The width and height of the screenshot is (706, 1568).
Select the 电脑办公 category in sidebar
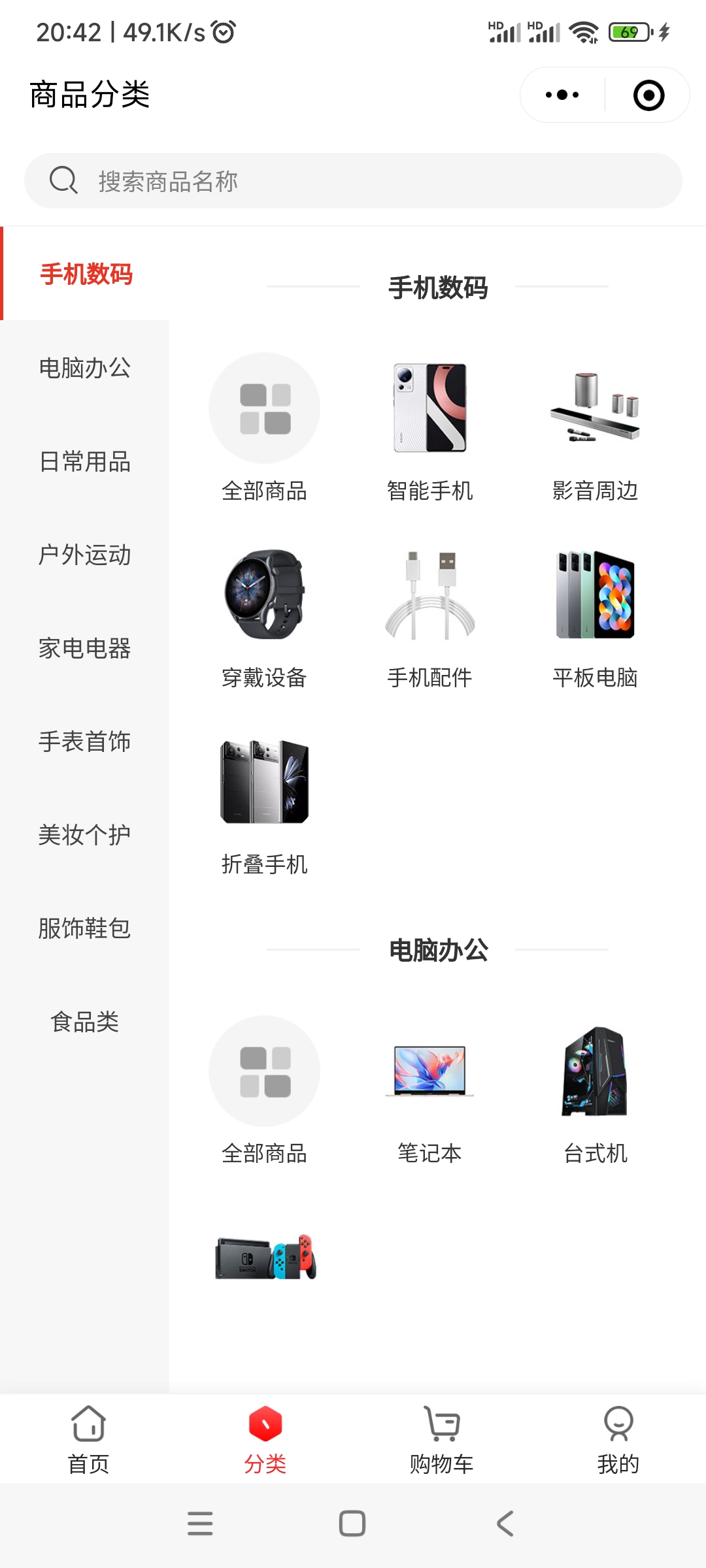pos(85,368)
